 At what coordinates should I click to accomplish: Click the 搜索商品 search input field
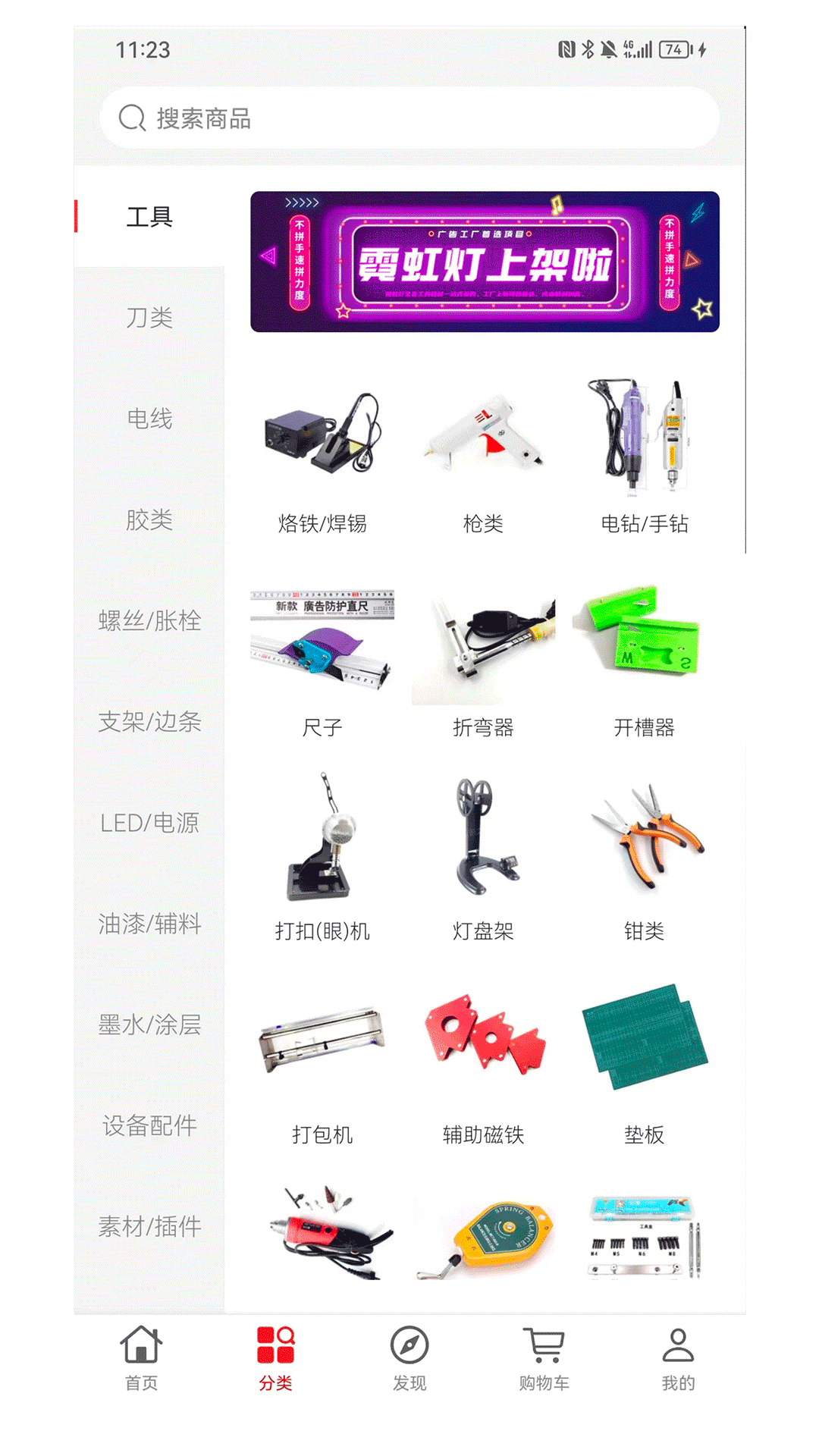409,118
